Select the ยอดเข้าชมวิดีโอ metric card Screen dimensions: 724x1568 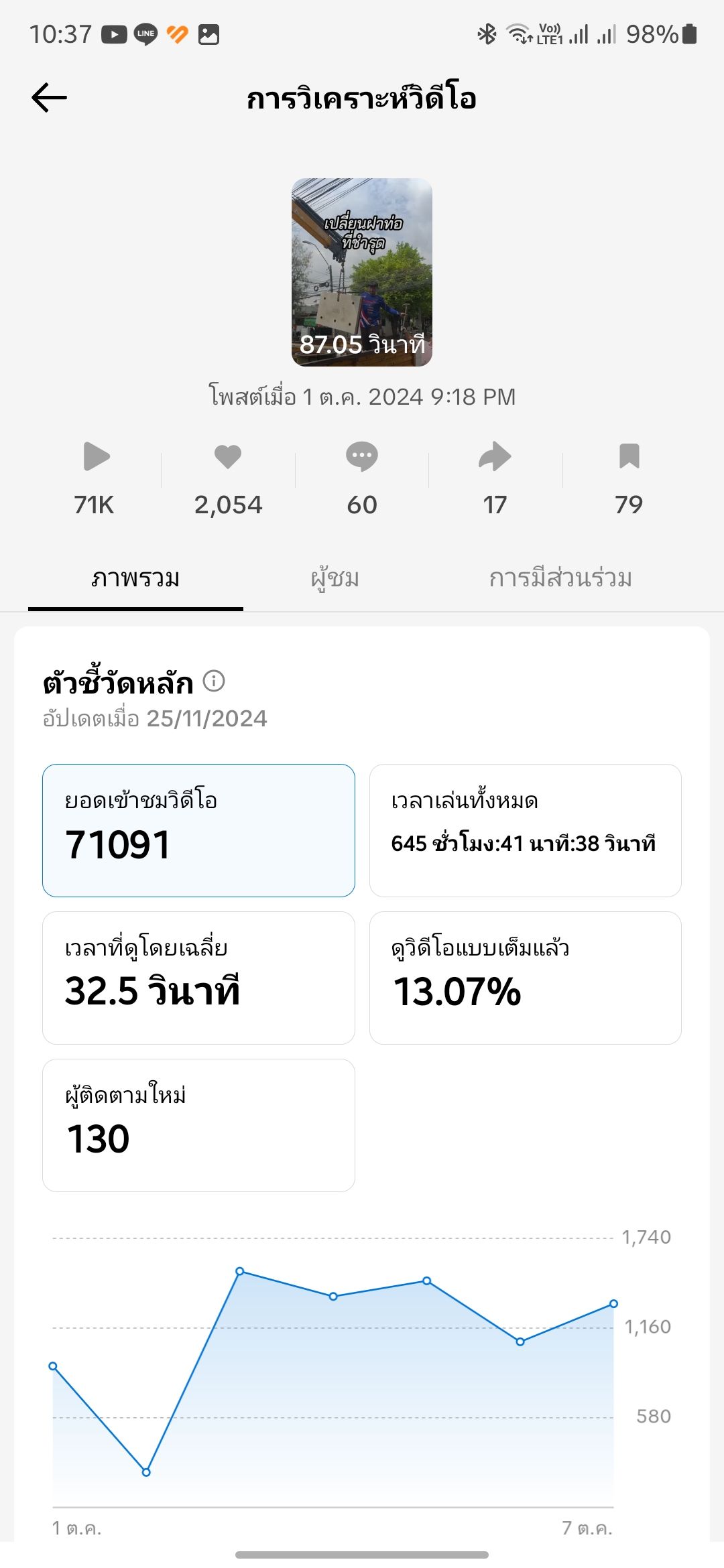198,830
